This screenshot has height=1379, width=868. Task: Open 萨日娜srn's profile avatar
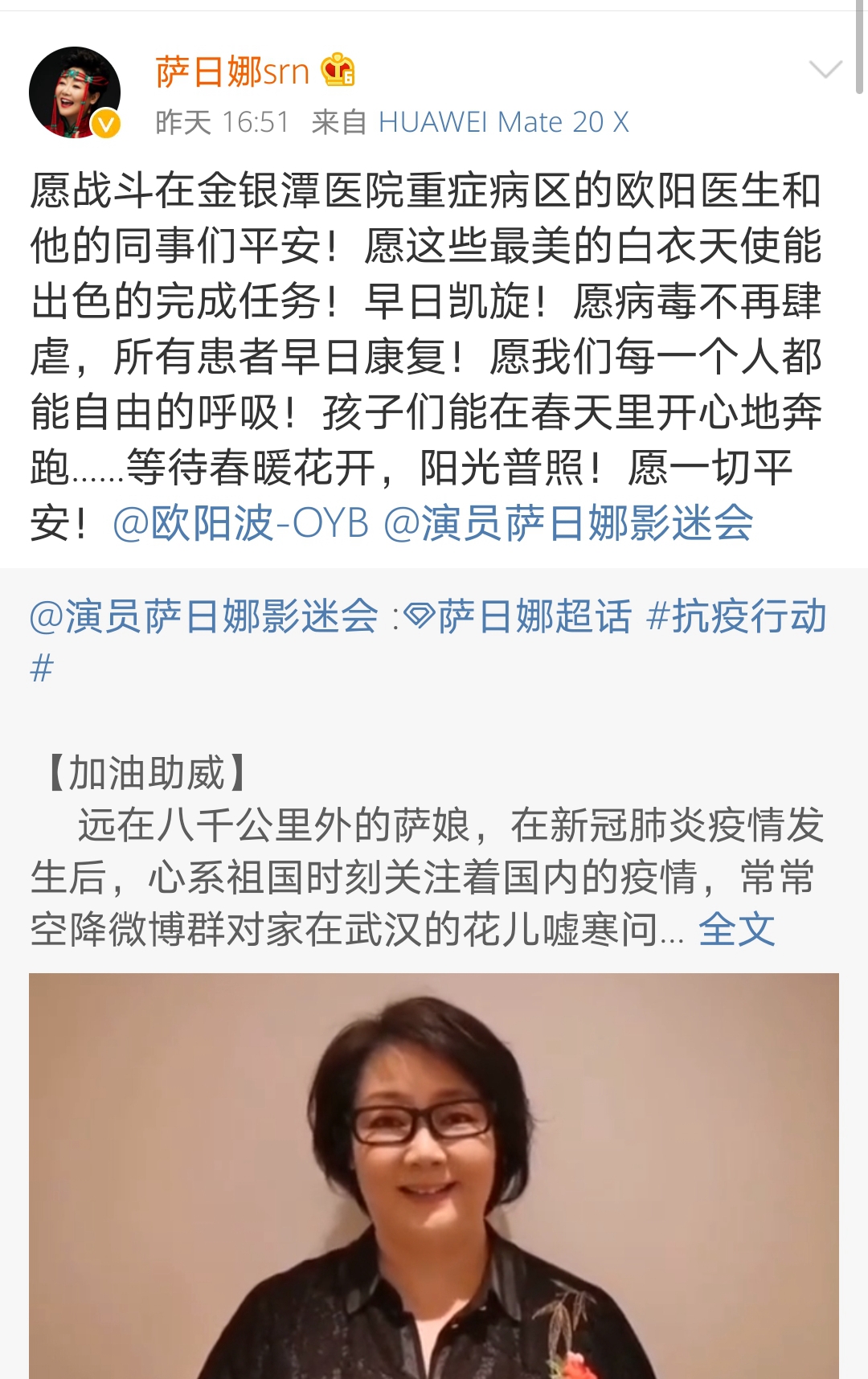pyautogui.click(x=75, y=92)
